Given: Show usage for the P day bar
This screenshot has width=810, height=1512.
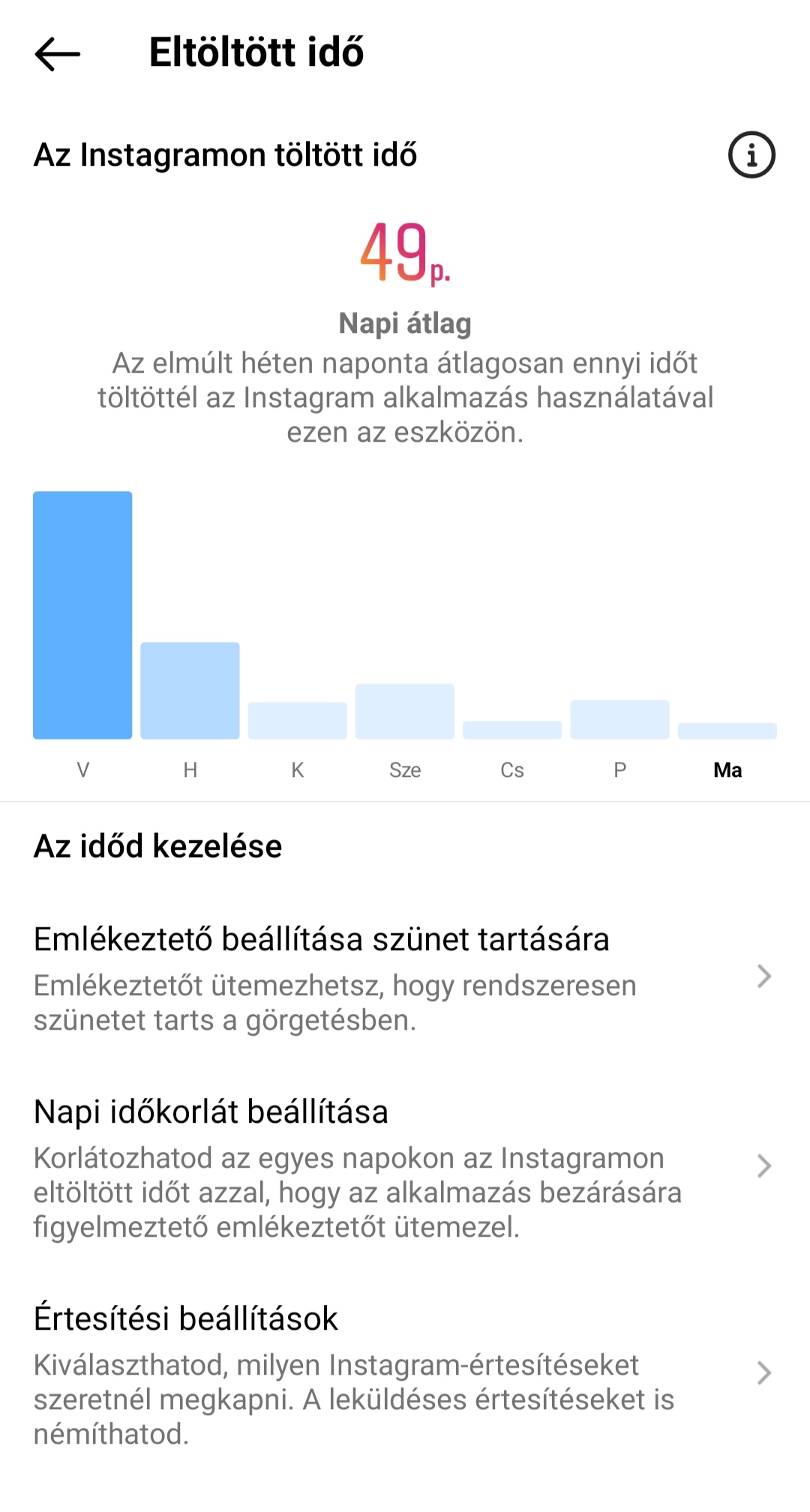Looking at the screenshot, I should point(619,719).
